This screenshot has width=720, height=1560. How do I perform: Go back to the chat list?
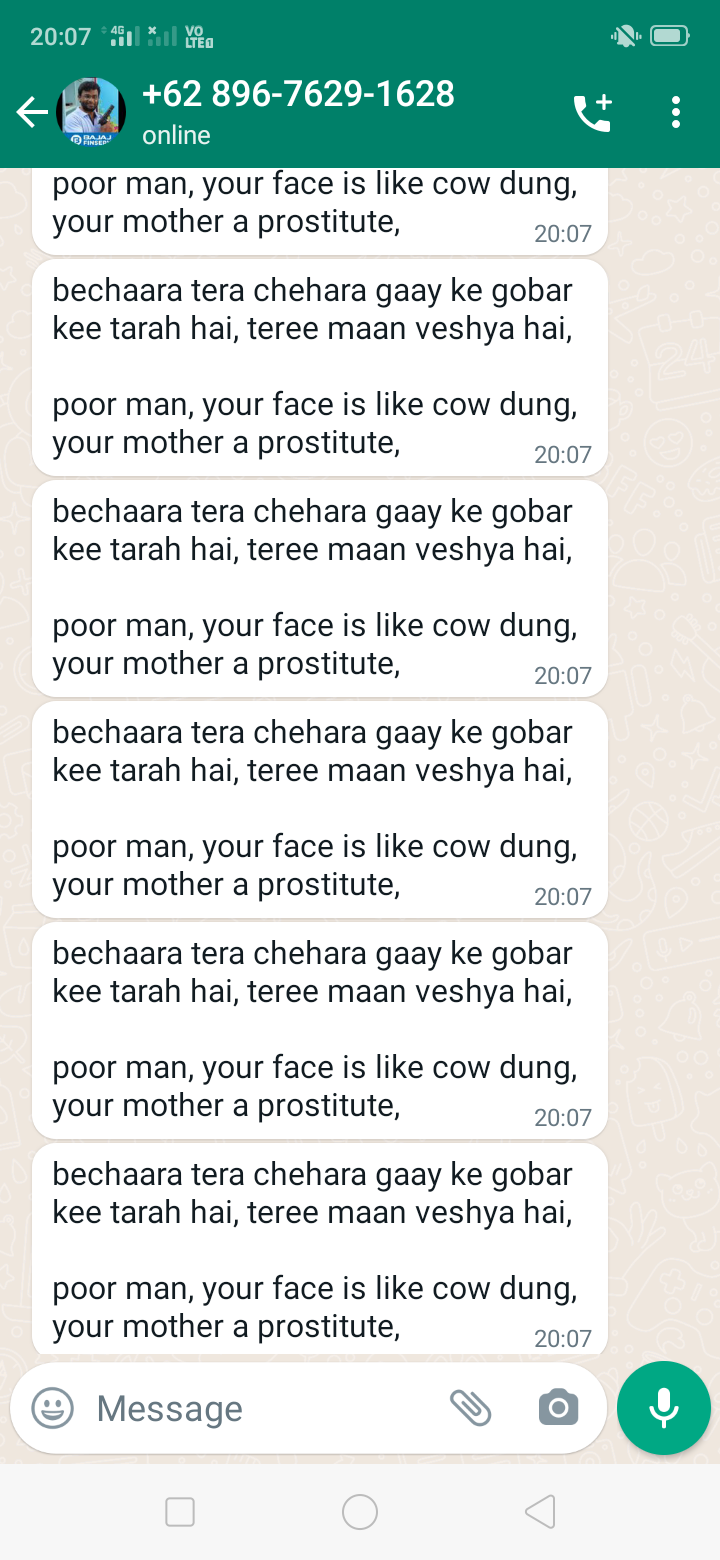coord(32,113)
